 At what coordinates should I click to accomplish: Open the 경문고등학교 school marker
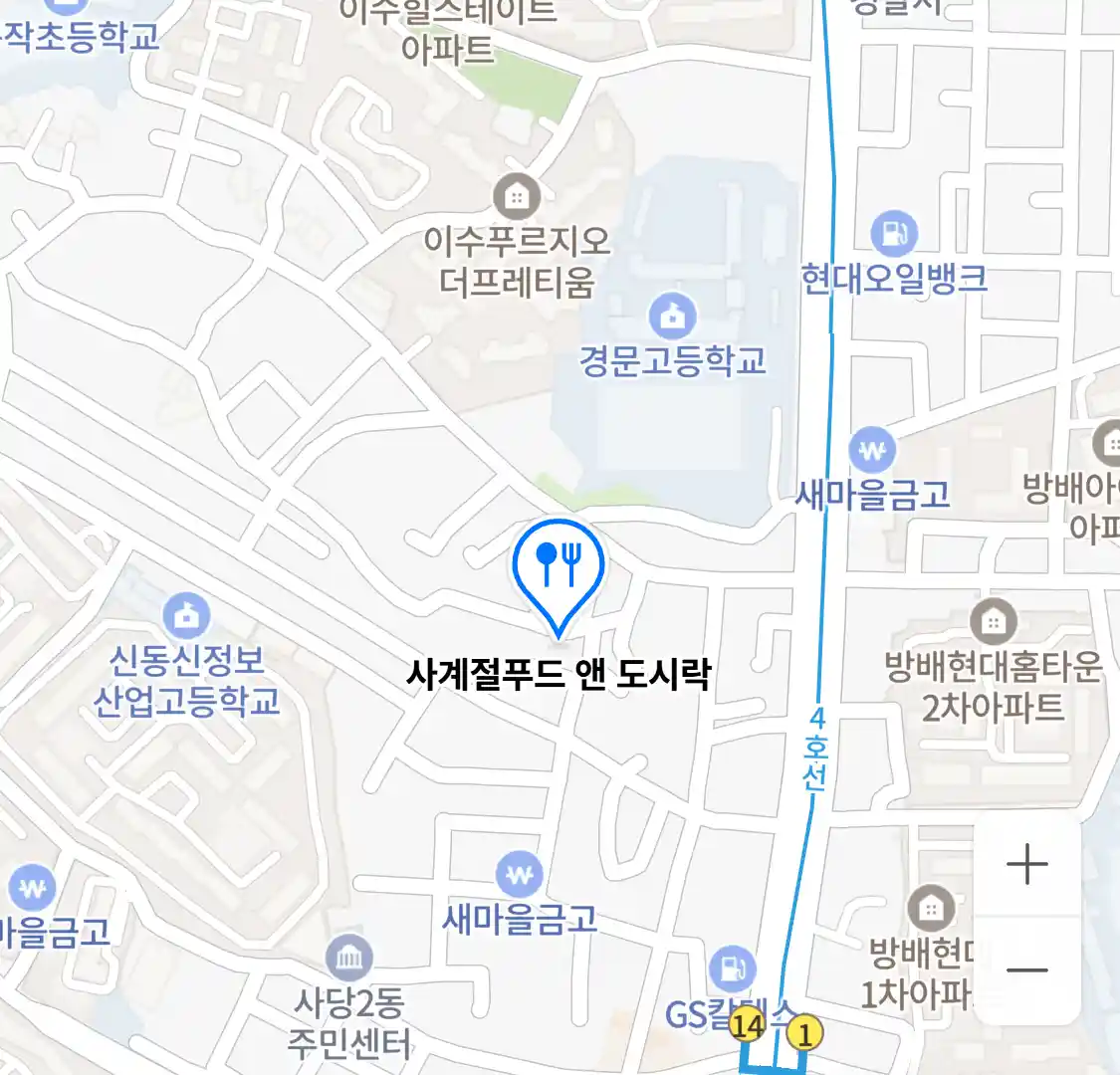tap(674, 318)
